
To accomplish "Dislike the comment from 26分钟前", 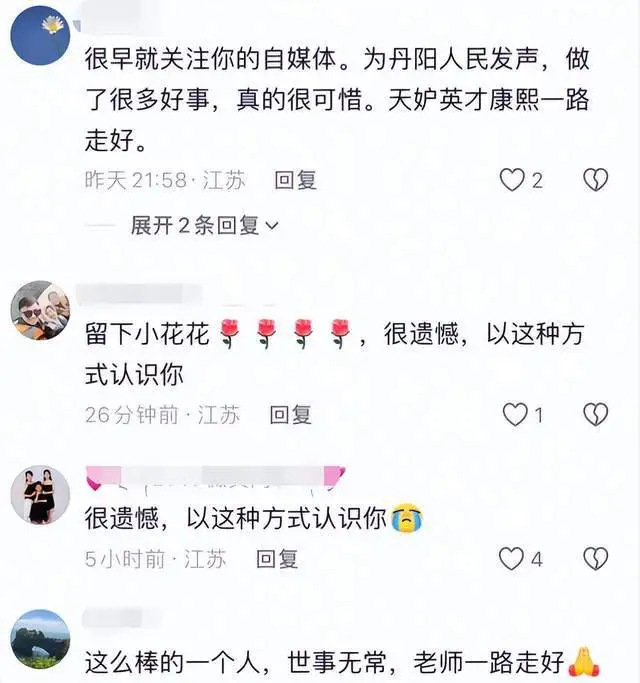I will tap(595, 414).
